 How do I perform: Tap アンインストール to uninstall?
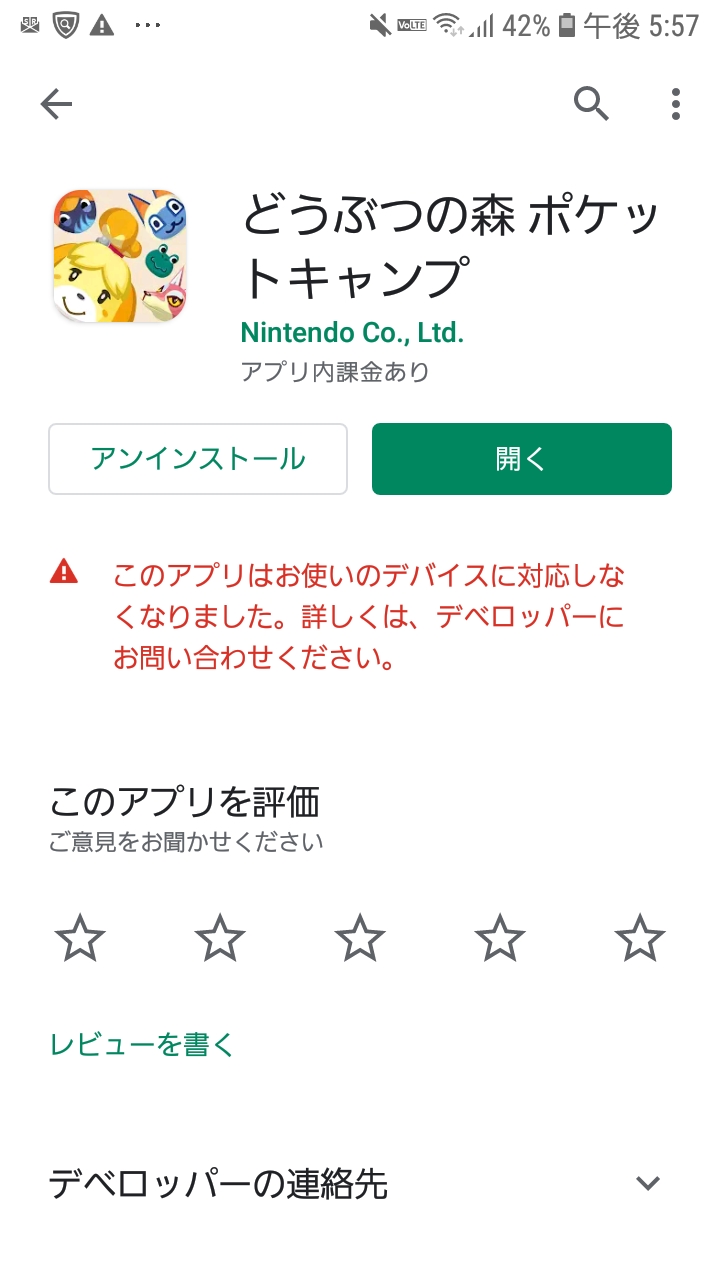tap(197, 458)
